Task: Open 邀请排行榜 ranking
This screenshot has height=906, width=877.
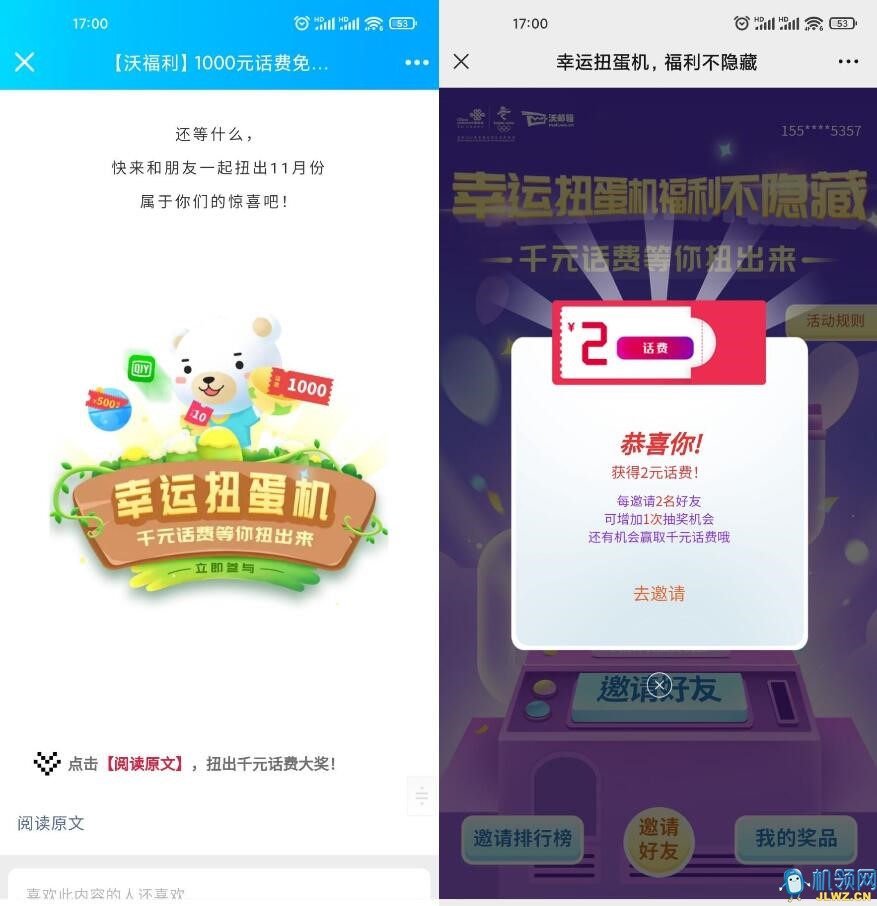Action: click(522, 838)
